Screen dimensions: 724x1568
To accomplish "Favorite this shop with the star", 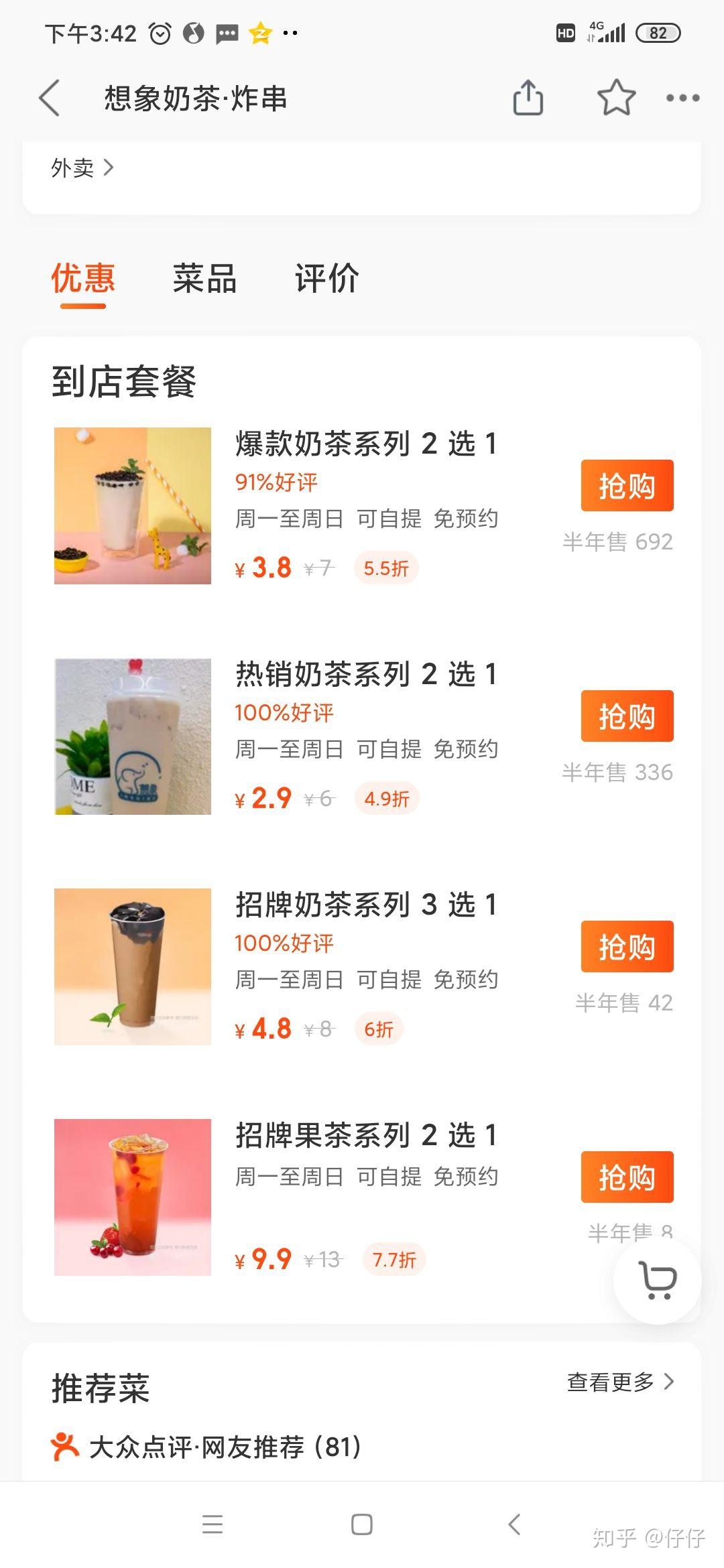I will [616, 99].
